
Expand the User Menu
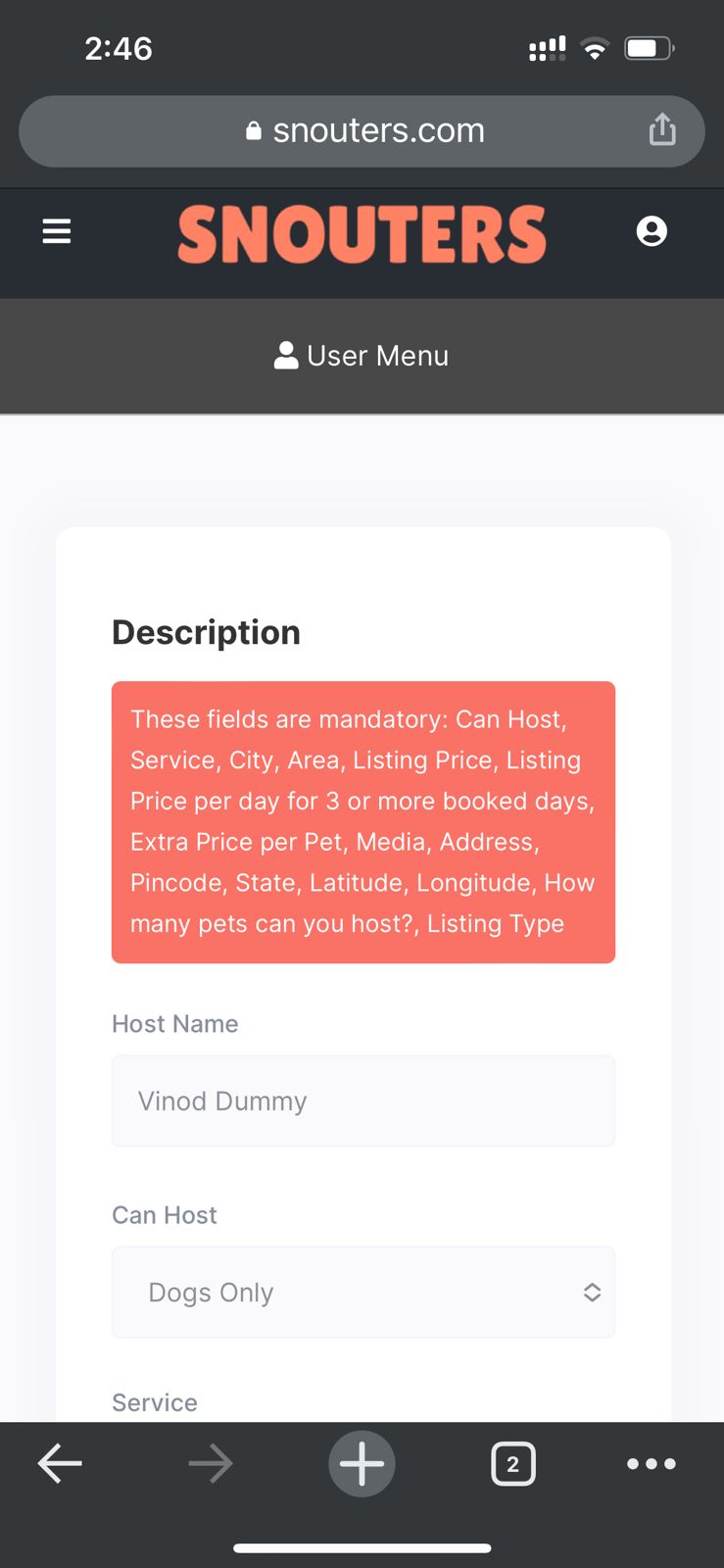point(362,356)
